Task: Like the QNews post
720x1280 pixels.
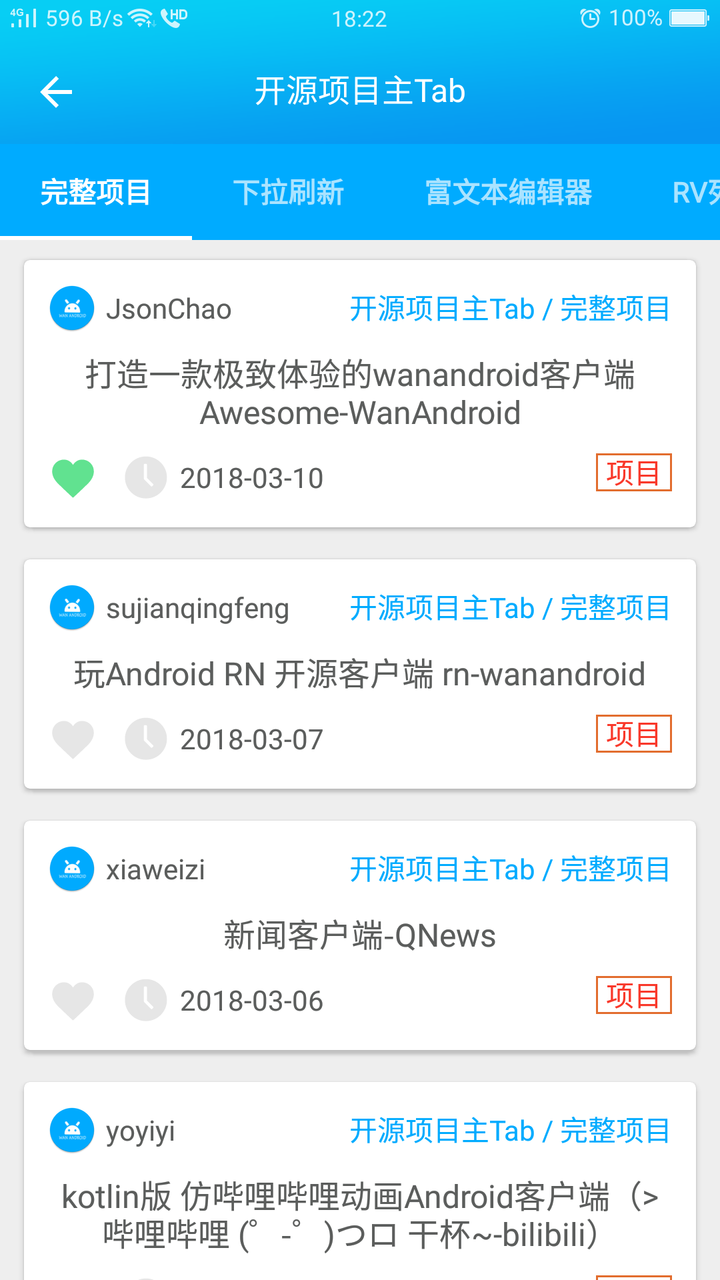Action: [72, 1000]
